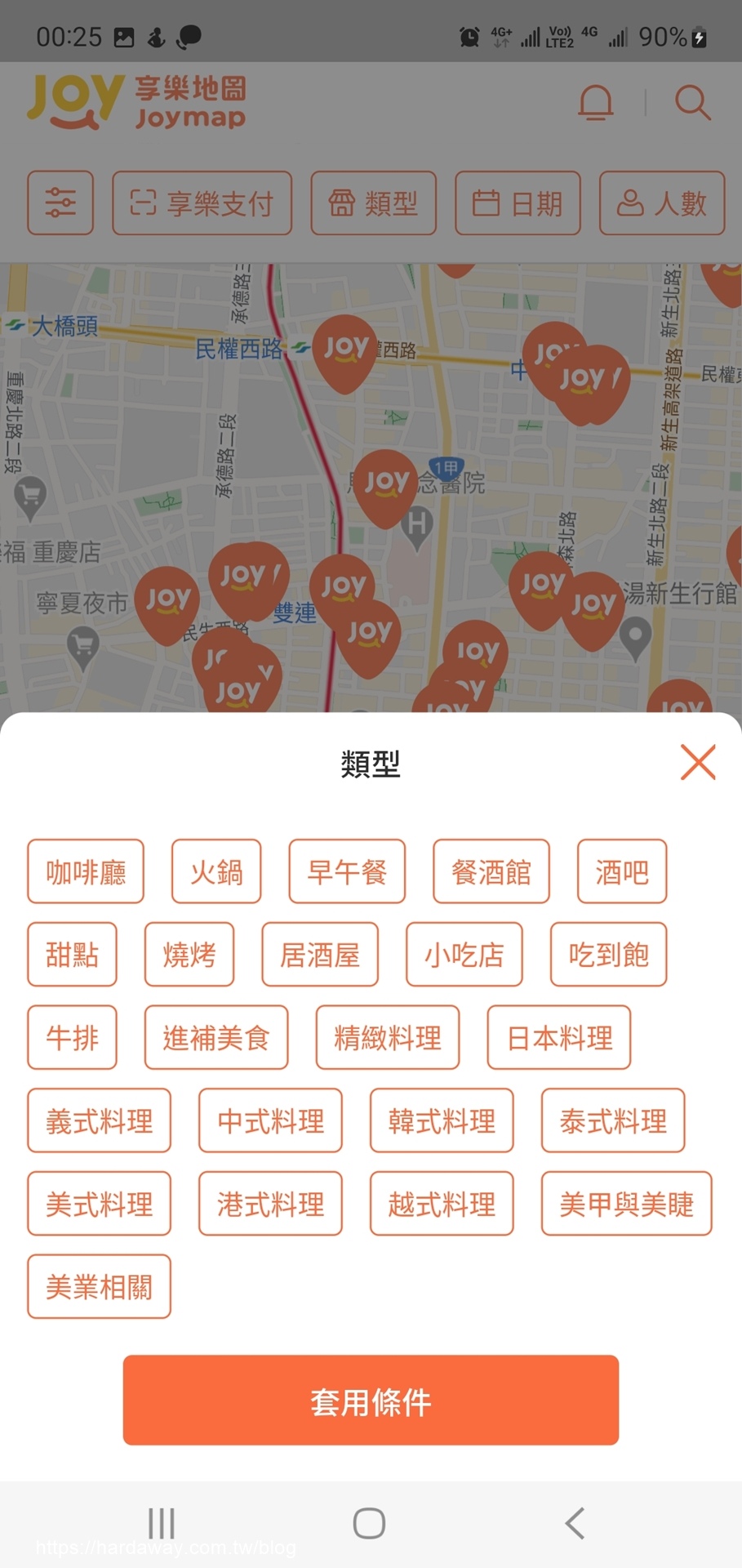The height and width of the screenshot is (1568, 742).
Task: Pick 居酒屋 type
Action: pos(320,954)
